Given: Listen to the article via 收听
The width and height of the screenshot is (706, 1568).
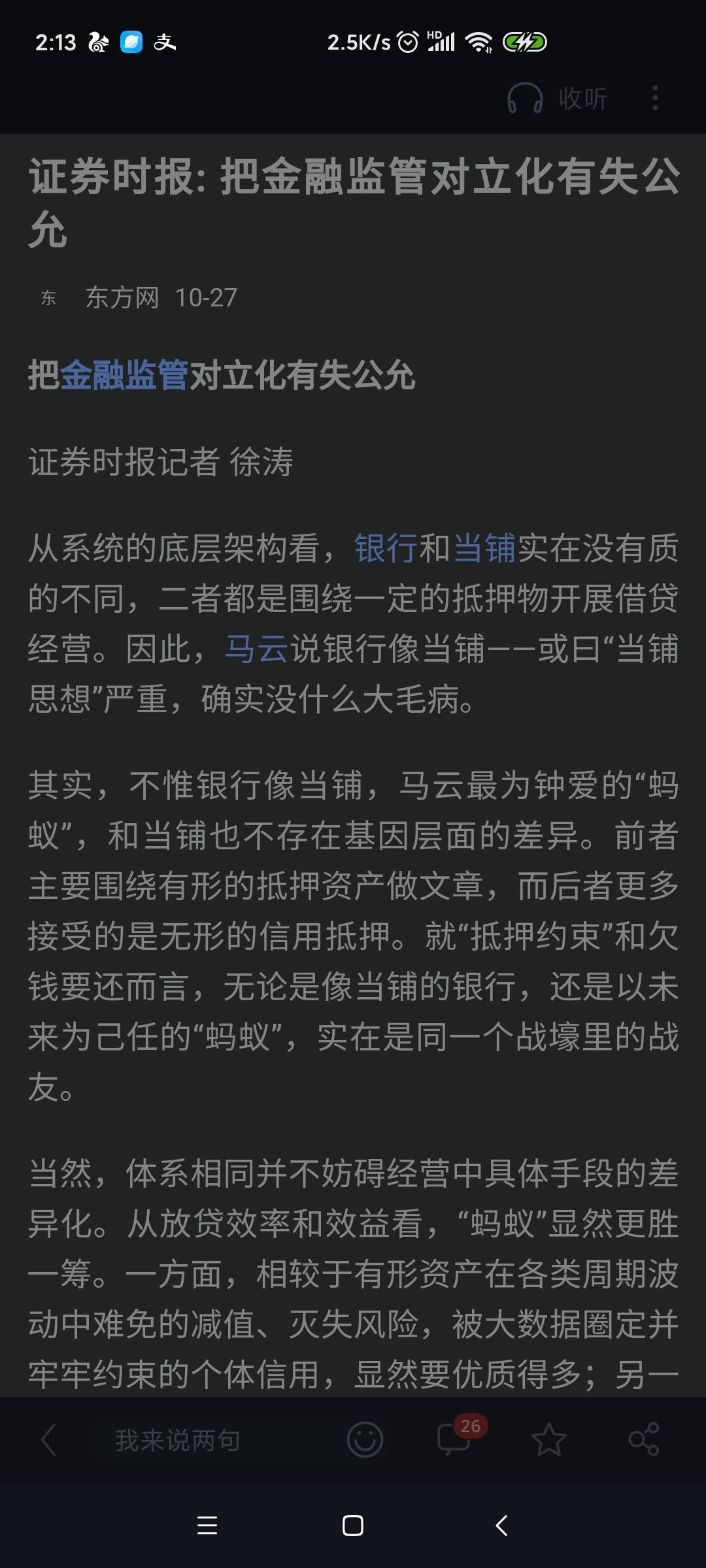Looking at the screenshot, I should [x=558, y=99].
